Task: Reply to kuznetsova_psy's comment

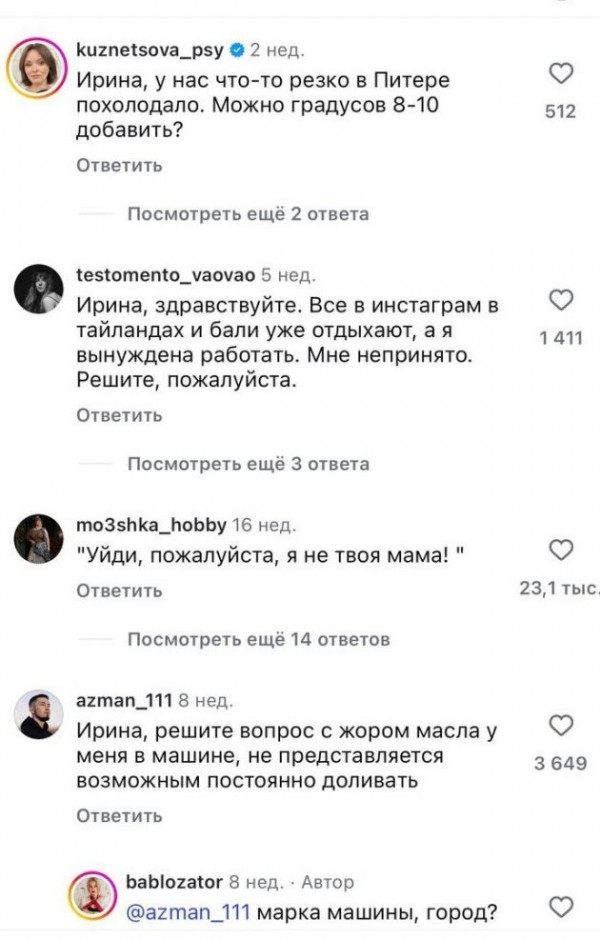Action: click(x=119, y=165)
